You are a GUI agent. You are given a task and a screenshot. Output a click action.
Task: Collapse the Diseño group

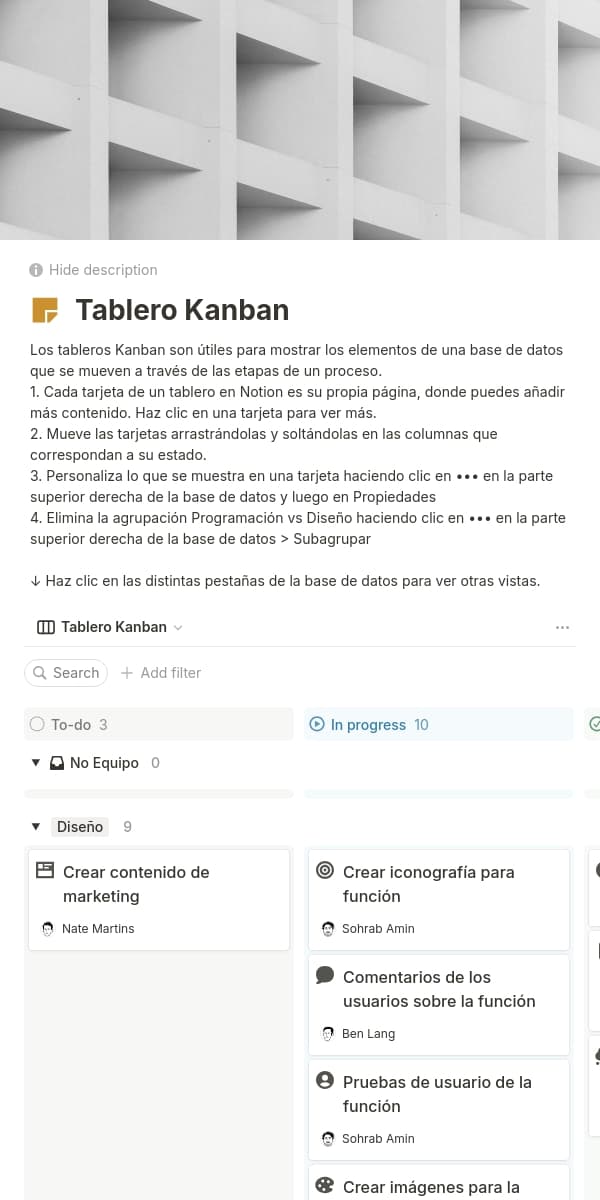pyautogui.click(x=36, y=827)
